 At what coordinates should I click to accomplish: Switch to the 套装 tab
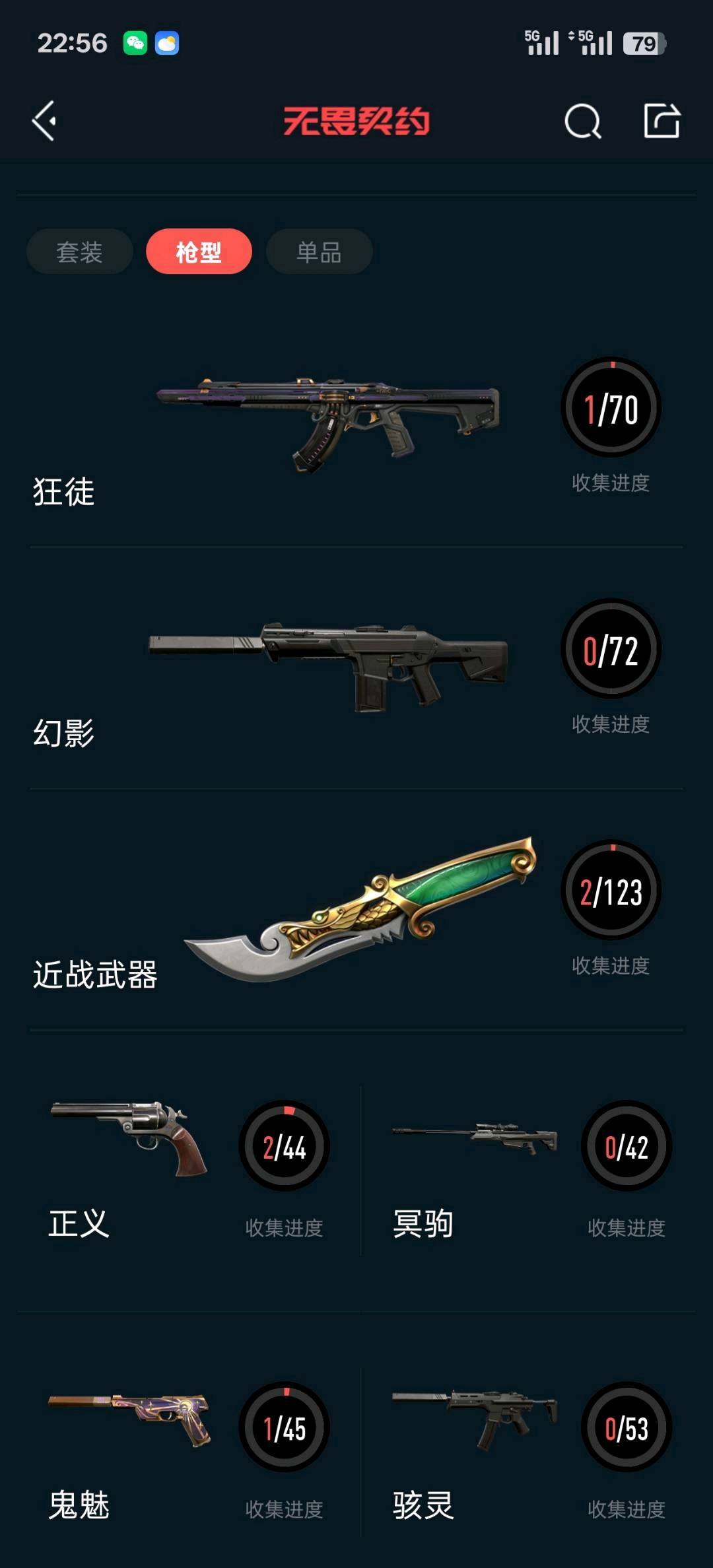(x=80, y=252)
